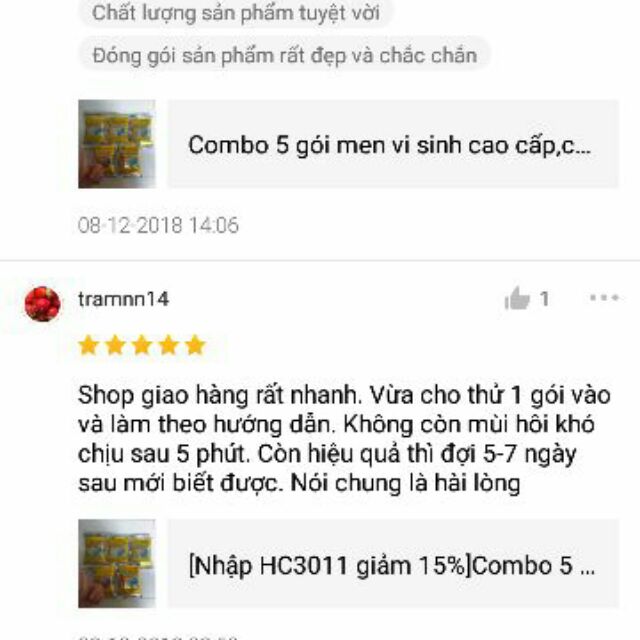Open the product card "Combo 5 gói men vi sinh cao cấp"
Screen dimensions: 640x640
(389, 144)
